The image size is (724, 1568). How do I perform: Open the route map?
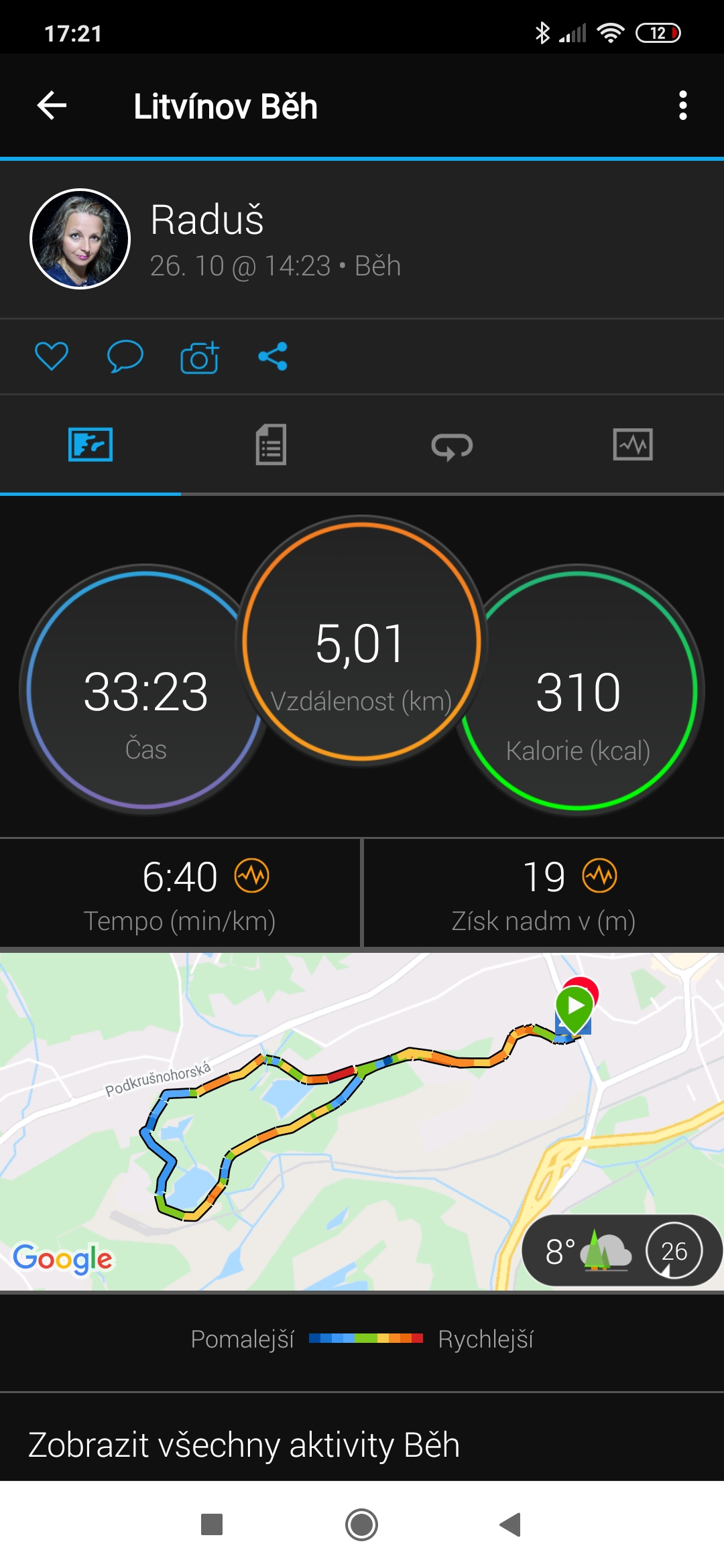[362, 1122]
